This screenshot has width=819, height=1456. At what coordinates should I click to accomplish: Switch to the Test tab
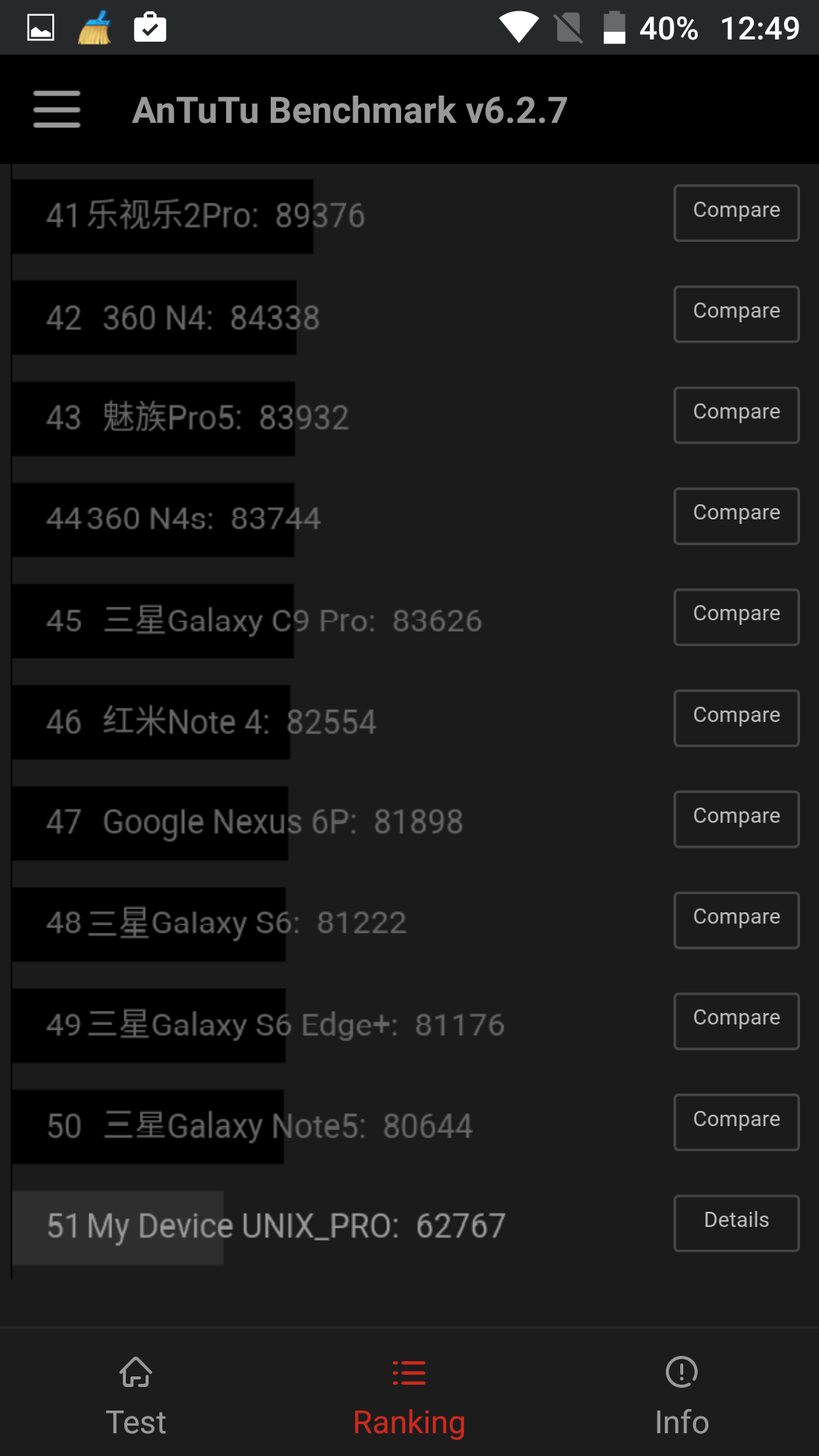(136, 1397)
